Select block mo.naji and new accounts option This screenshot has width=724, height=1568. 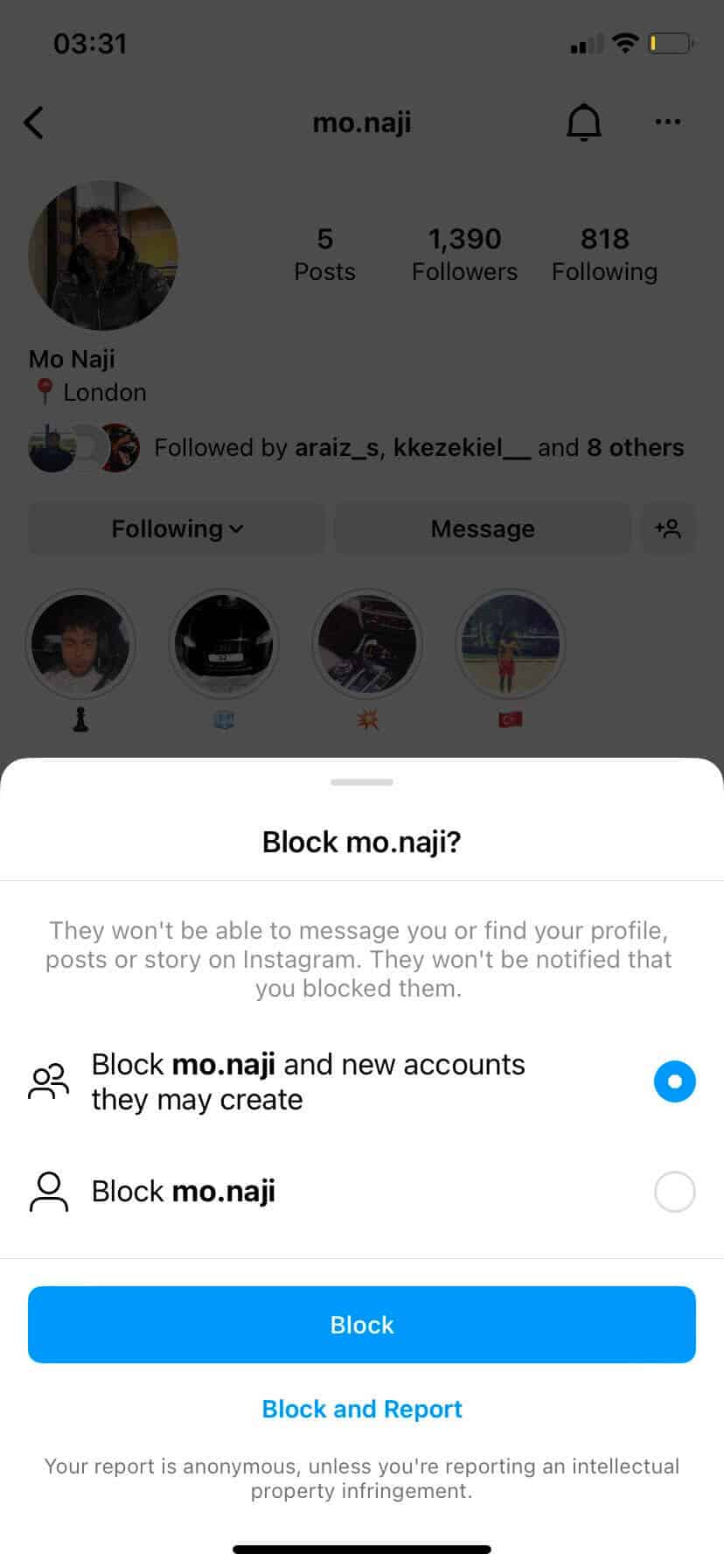pyautogui.click(x=674, y=1081)
